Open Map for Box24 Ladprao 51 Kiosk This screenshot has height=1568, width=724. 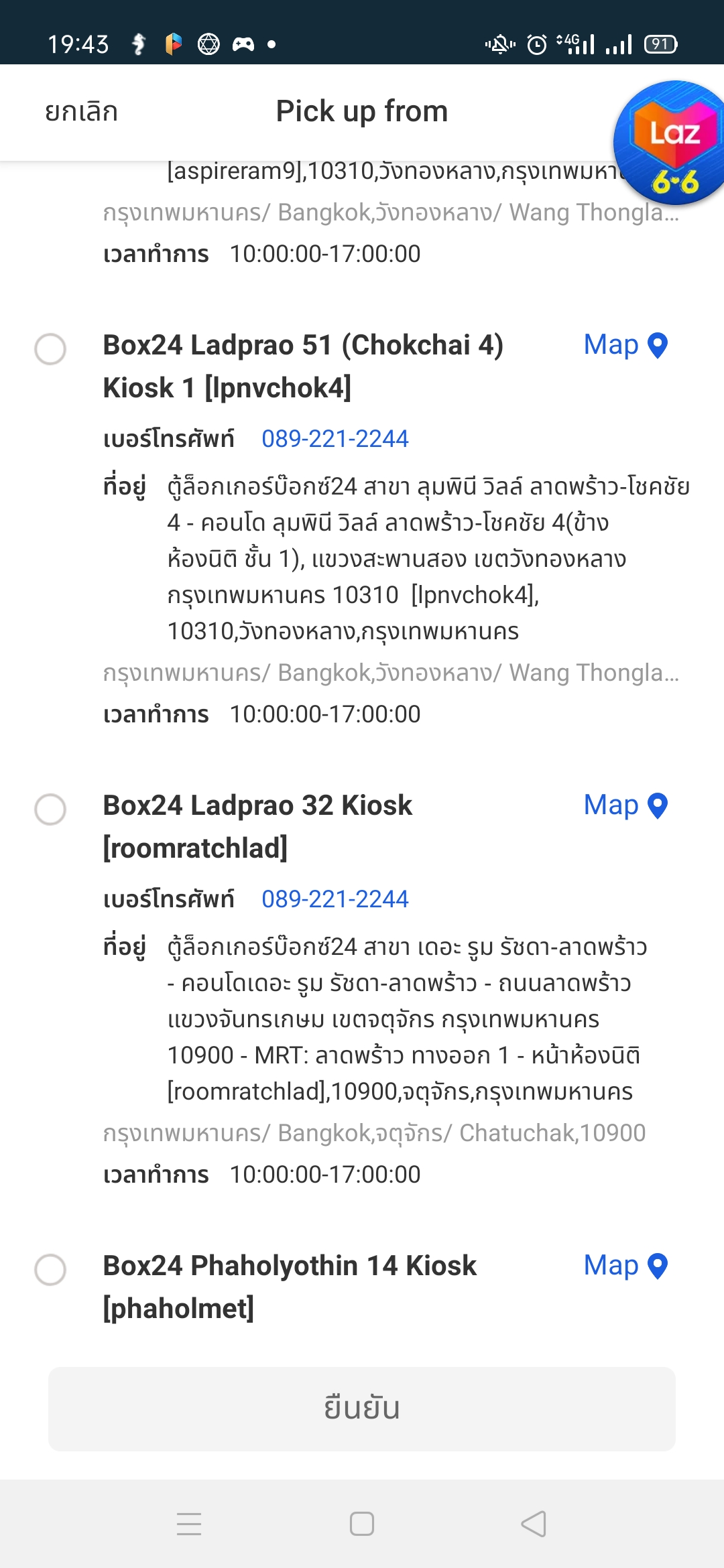(626, 345)
